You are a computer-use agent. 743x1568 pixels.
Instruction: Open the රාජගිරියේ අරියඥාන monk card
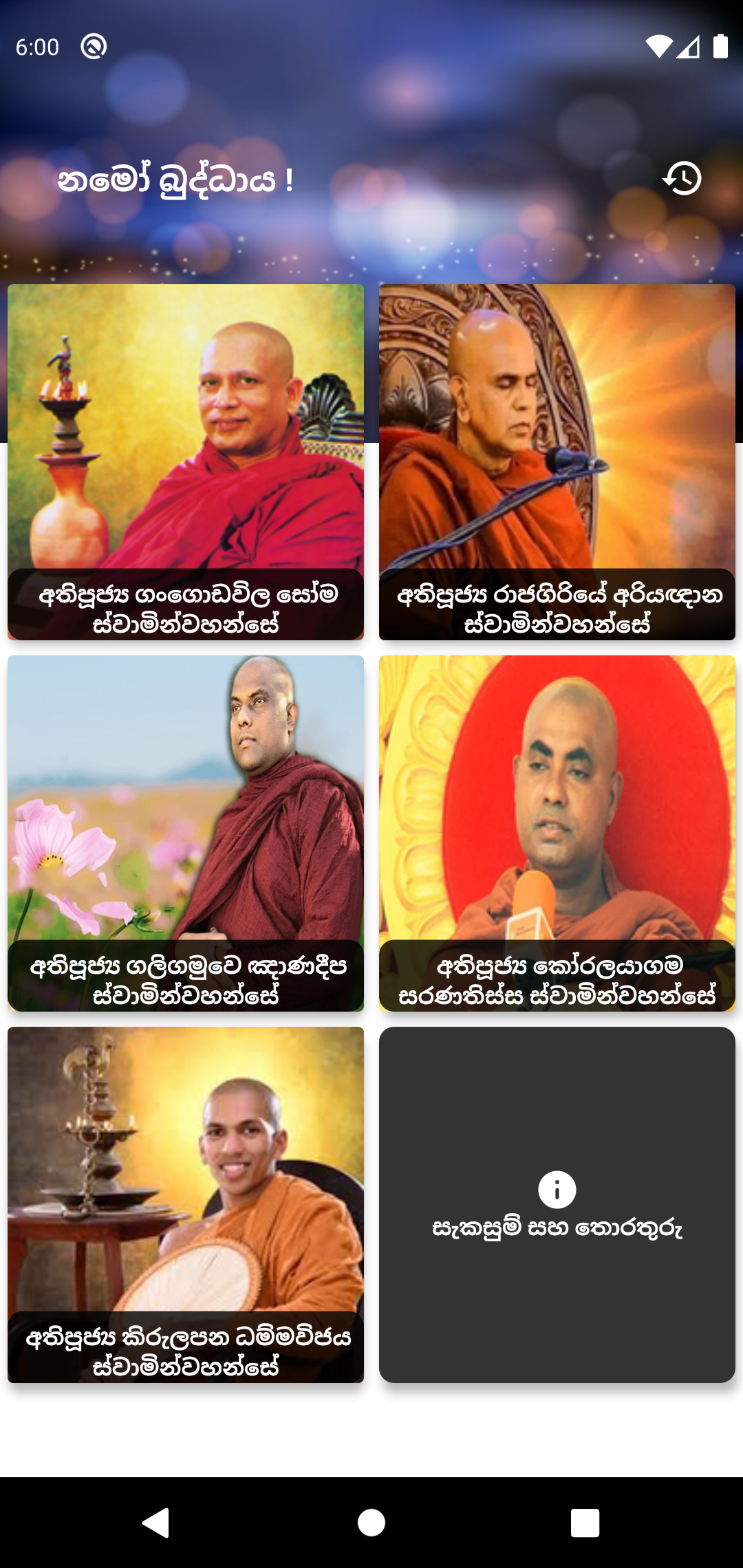coord(557,461)
